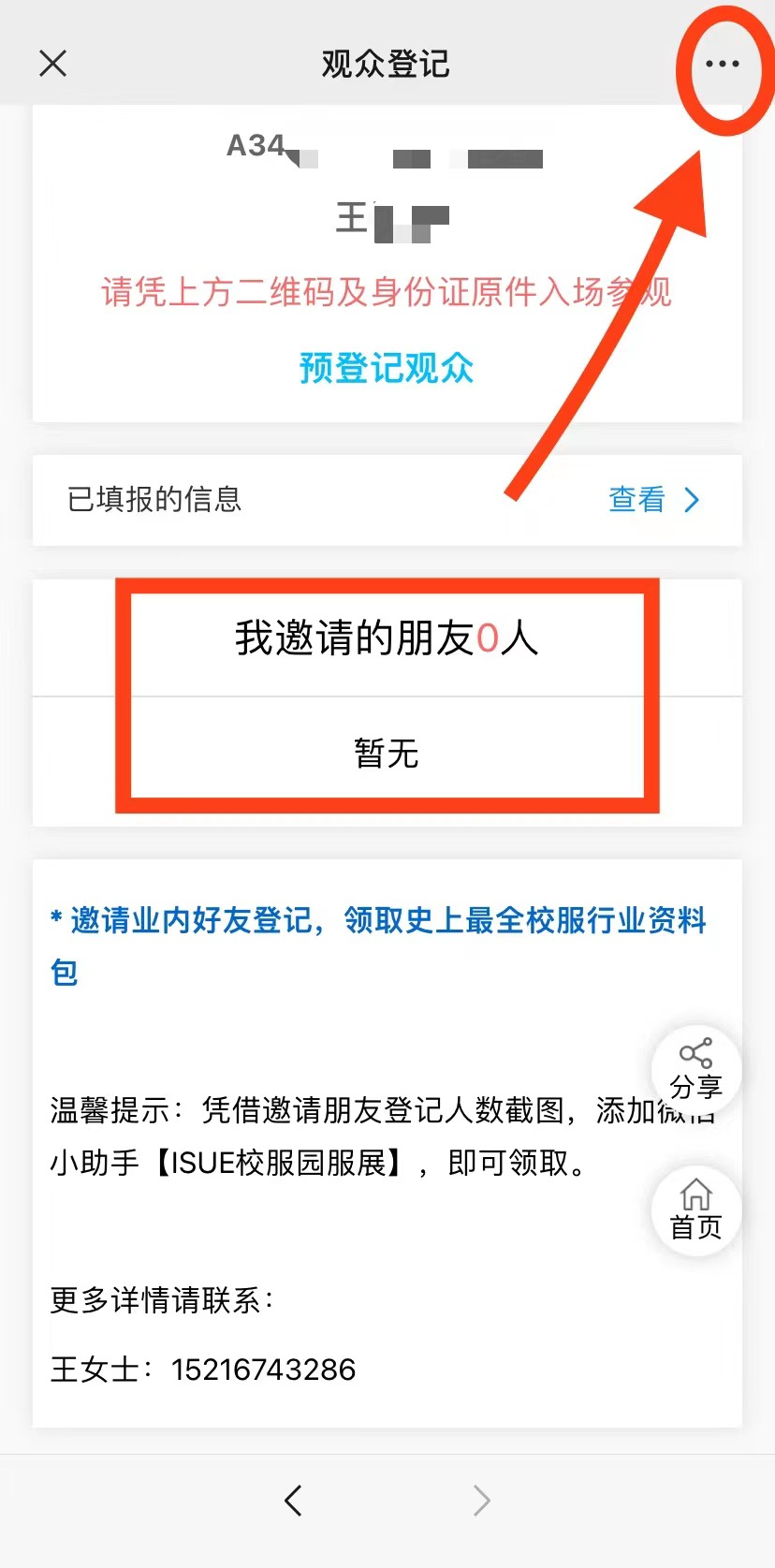Go back with the bottom left arrow
This screenshot has height=1568, width=775.
(293, 1501)
